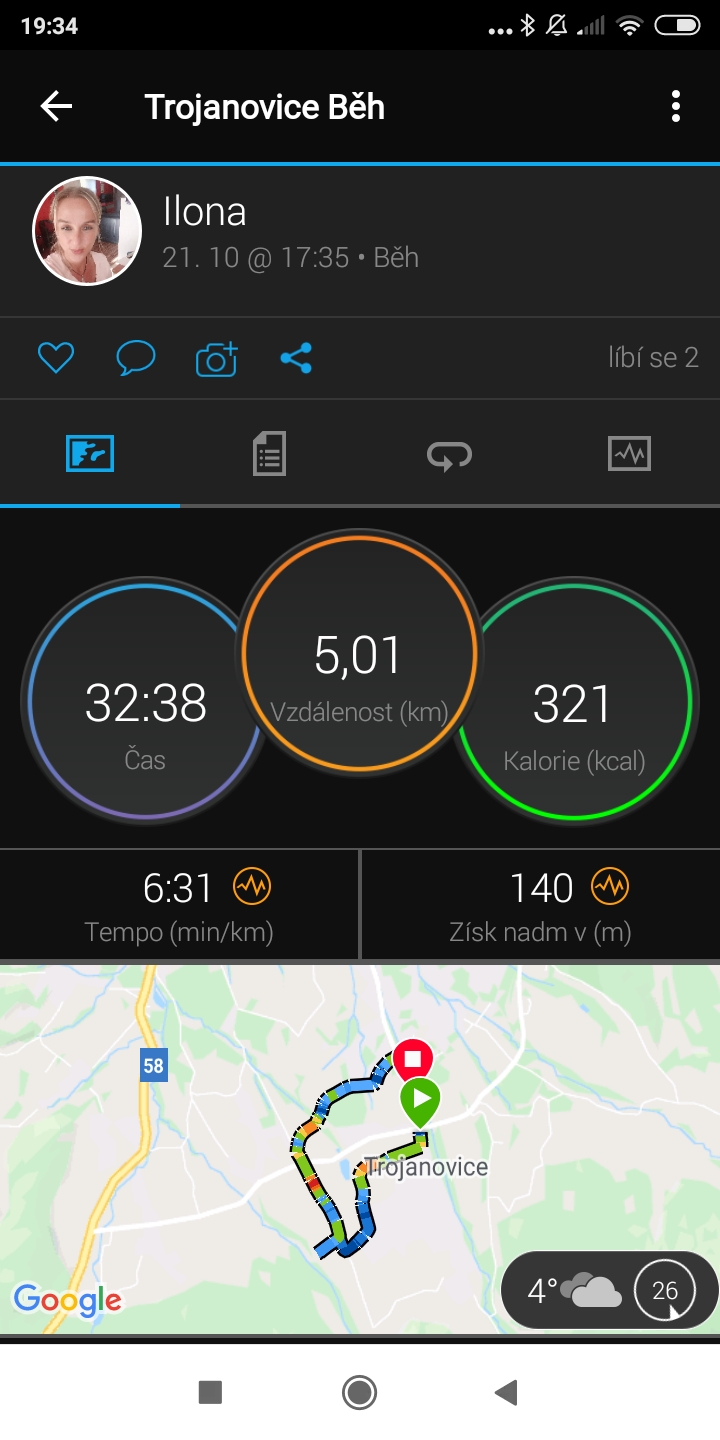Select the overview map tab

coord(90,454)
